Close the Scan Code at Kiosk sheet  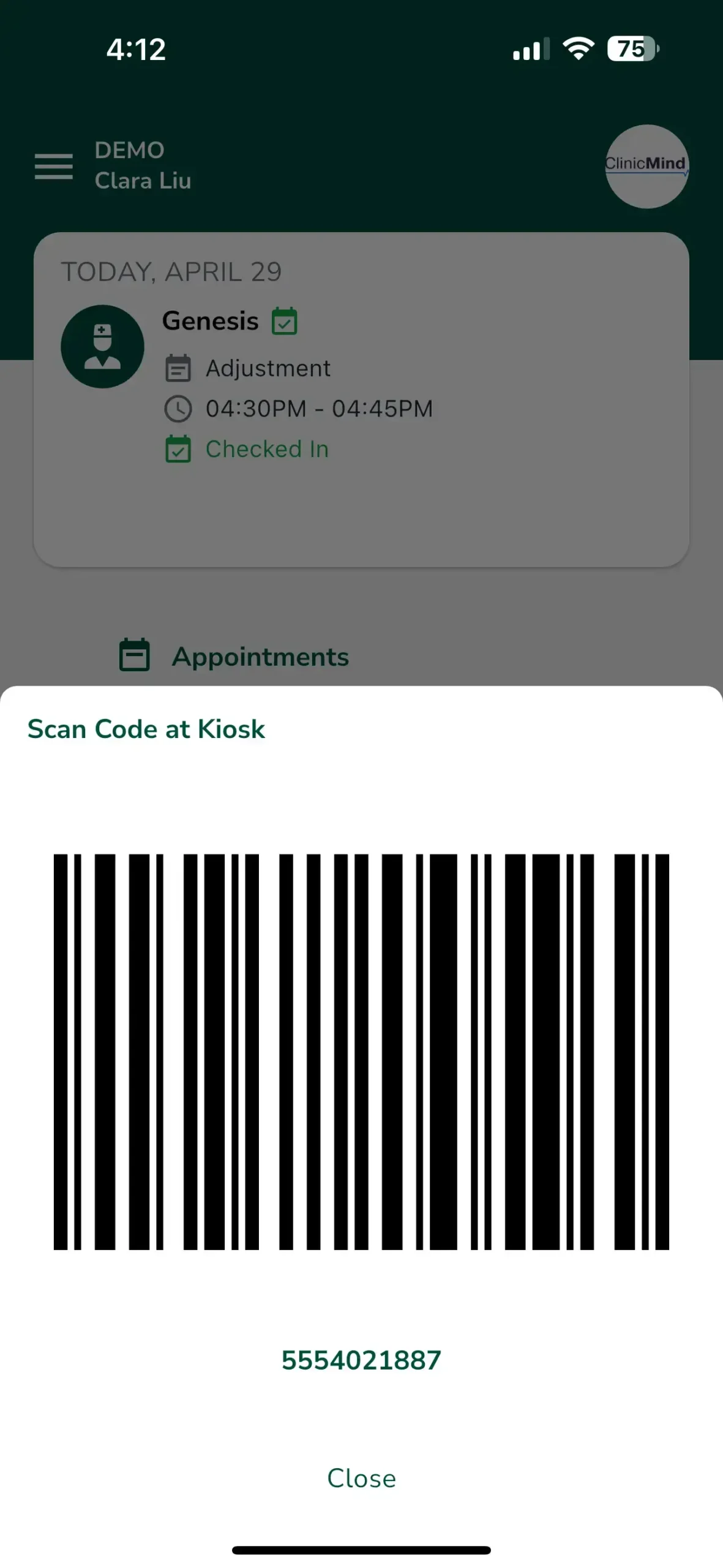(x=361, y=1478)
